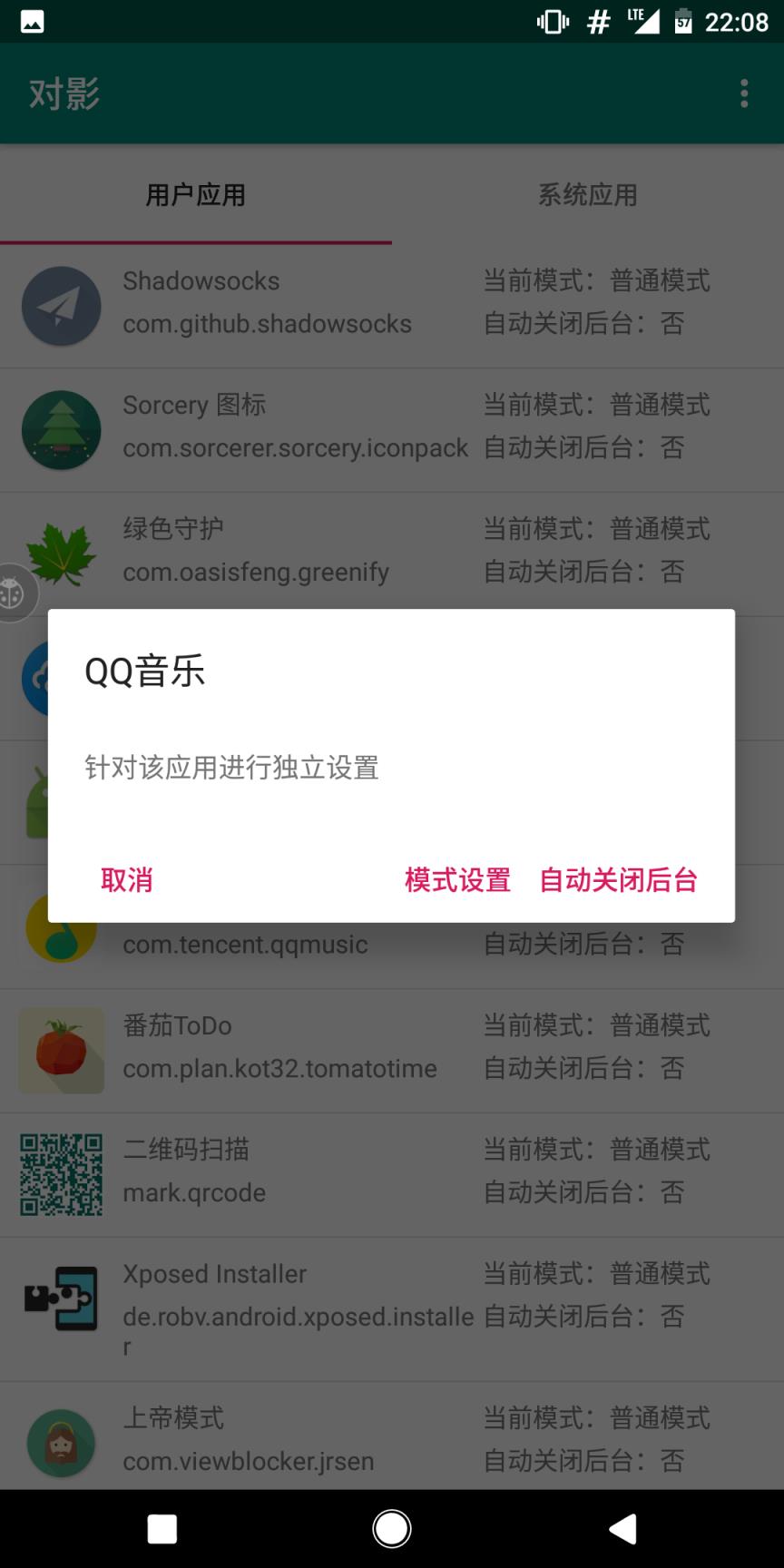Enable 自动关闭后台 for QQ音乐
Viewport: 784px width, 1568px height.
[x=619, y=879]
